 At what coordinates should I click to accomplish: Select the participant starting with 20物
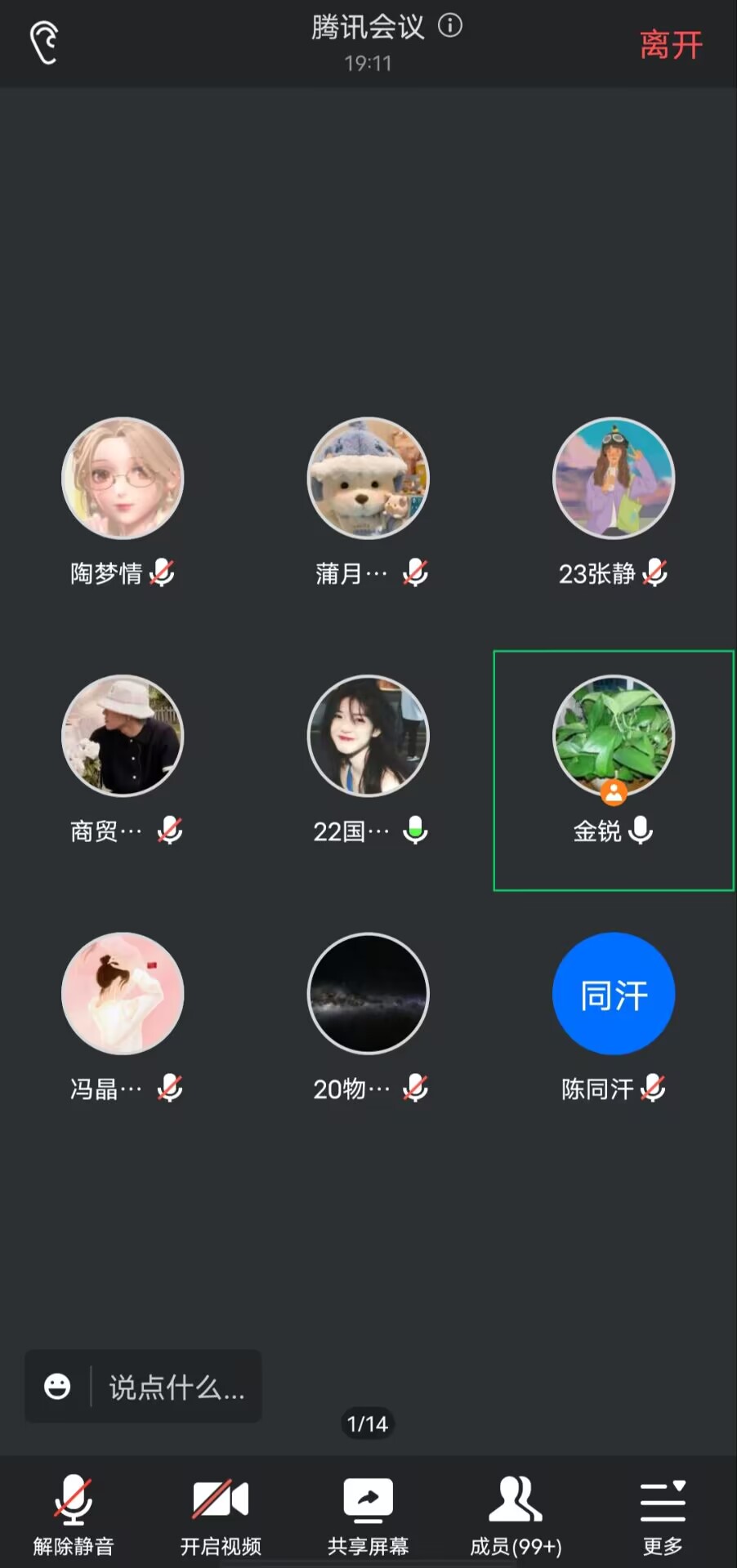(x=368, y=994)
